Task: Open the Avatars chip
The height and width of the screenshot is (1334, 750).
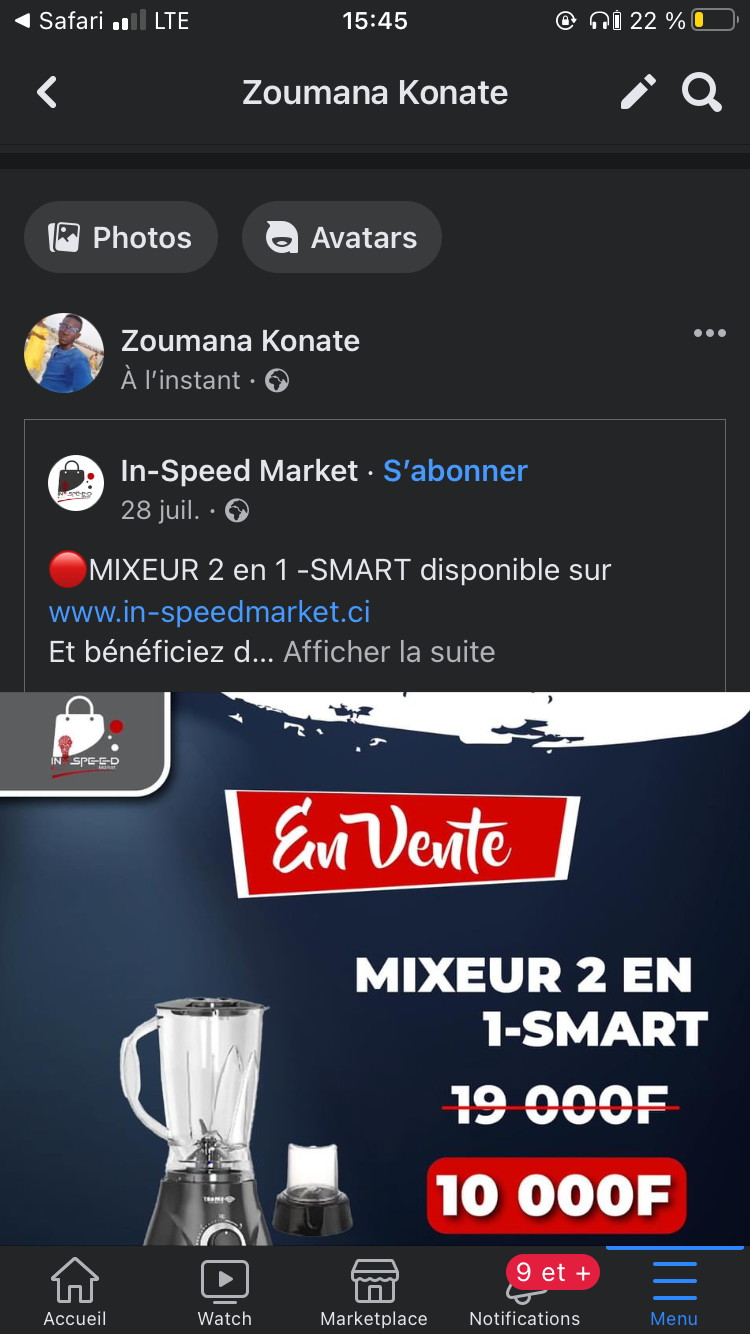Action: 341,237
